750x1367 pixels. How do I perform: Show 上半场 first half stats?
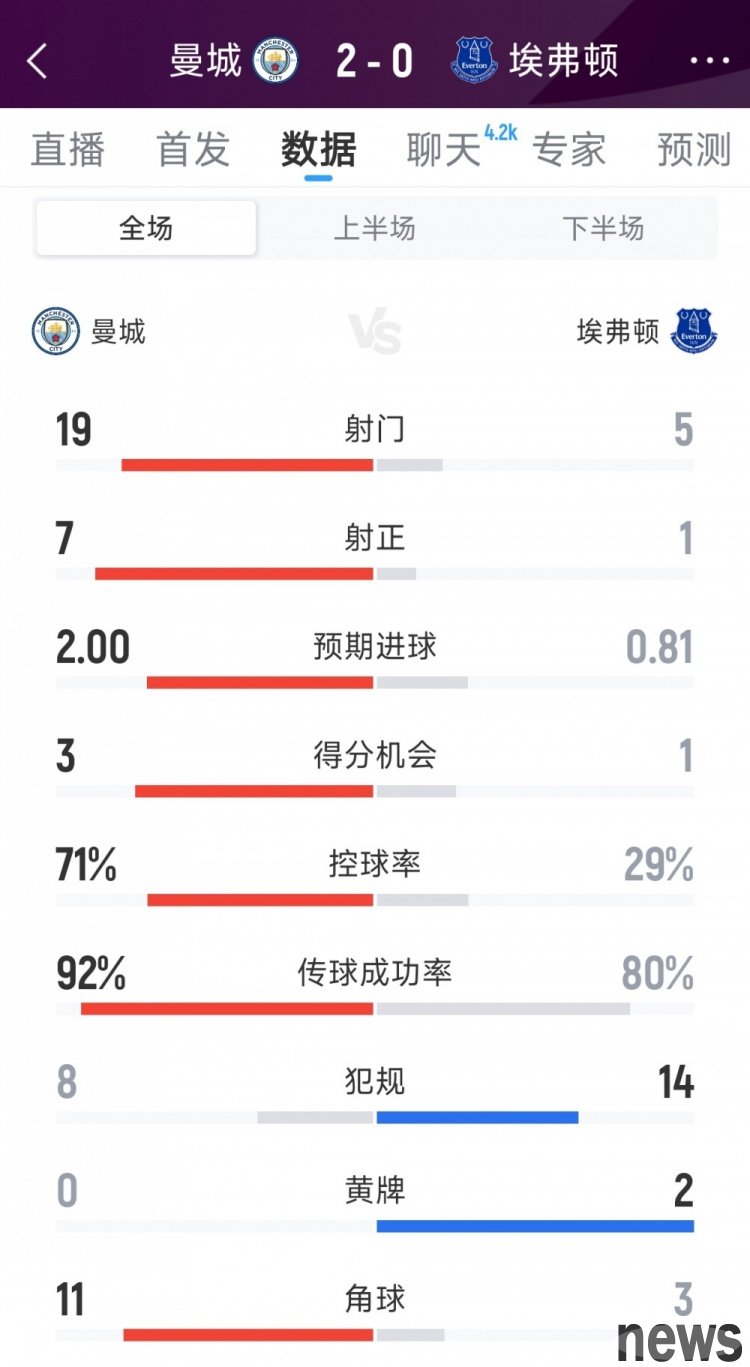click(x=374, y=228)
